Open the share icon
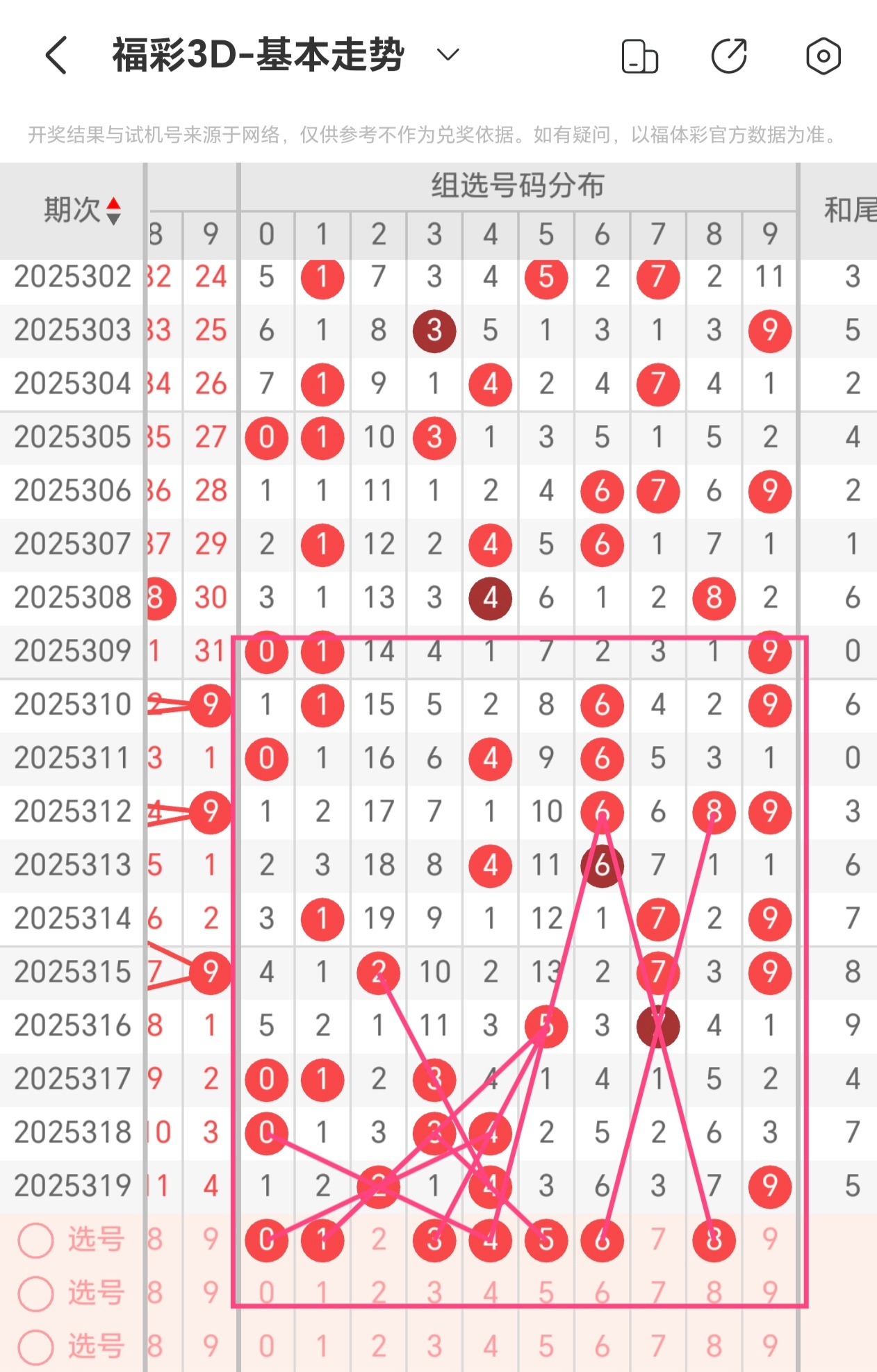This screenshot has height=1372, width=877. (x=728, y=57)
